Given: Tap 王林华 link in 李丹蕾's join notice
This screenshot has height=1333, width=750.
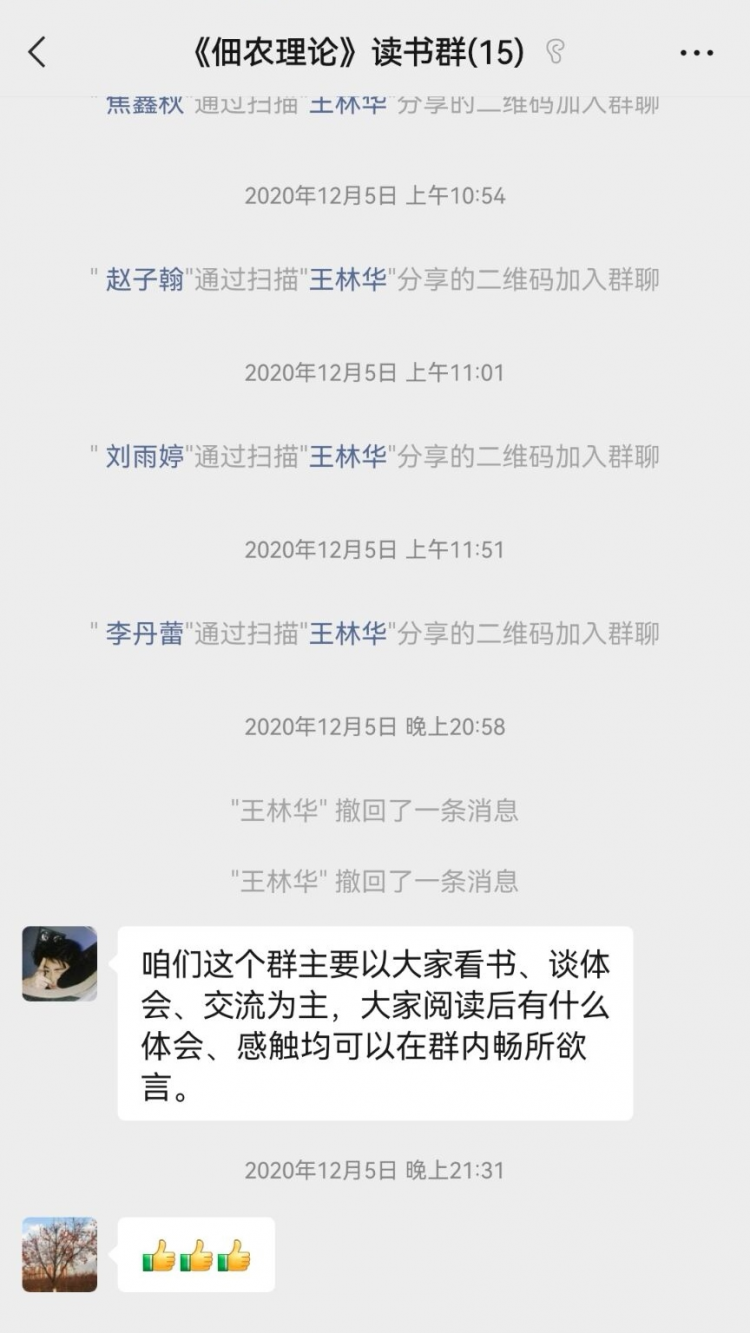Looking at the screenshot, I should click(x=347, y=634).
